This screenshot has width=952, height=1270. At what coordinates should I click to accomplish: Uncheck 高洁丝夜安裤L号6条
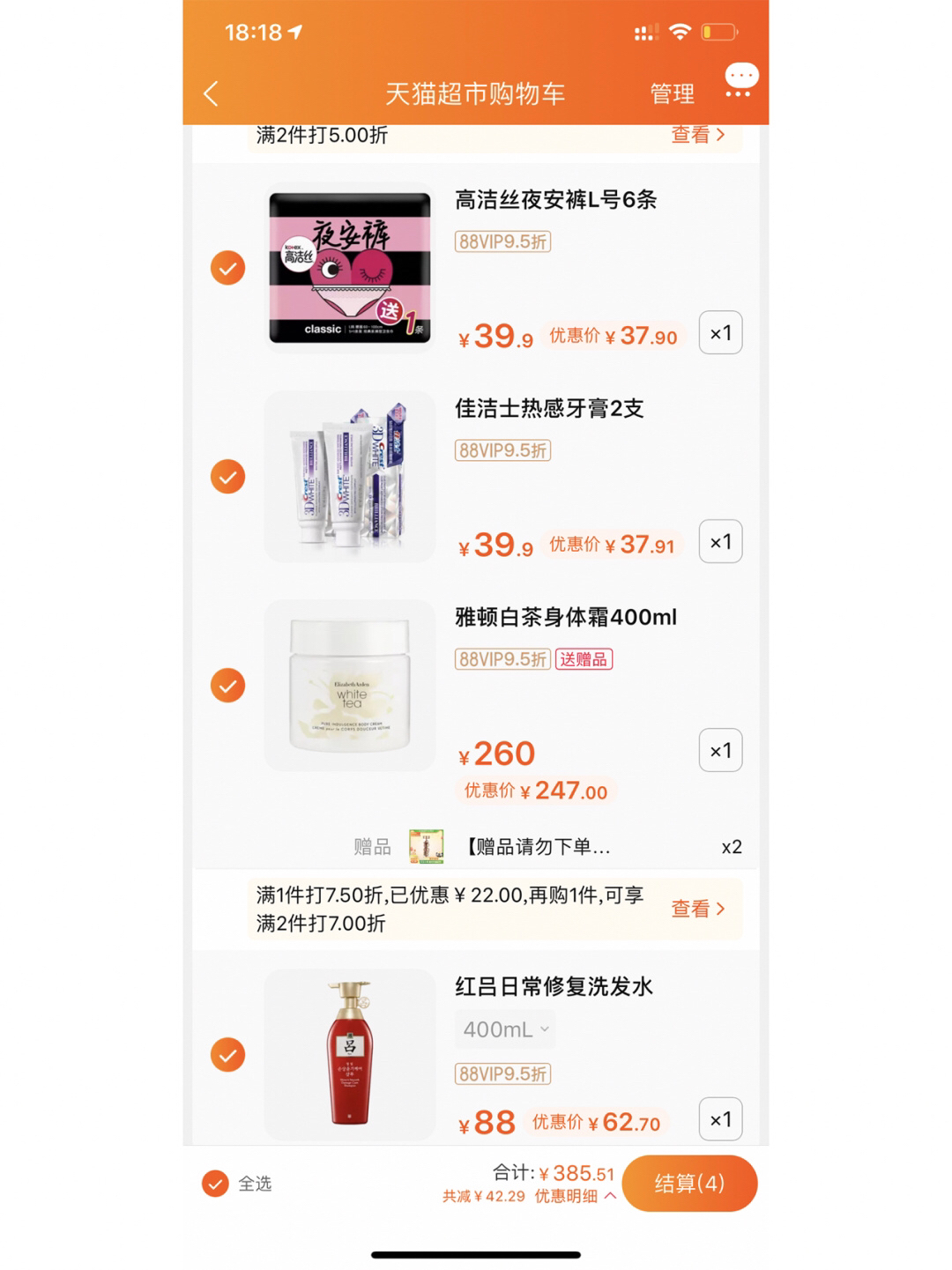point(227,268)
